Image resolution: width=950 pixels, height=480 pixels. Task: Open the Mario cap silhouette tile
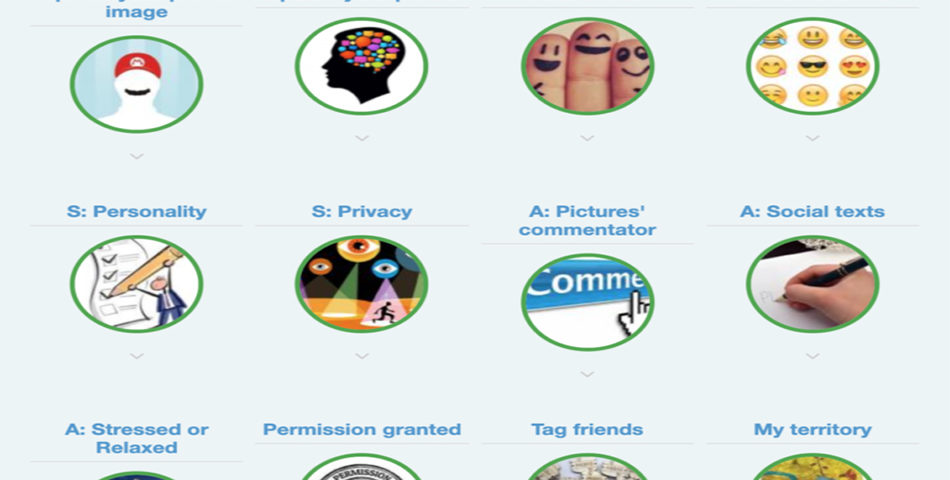(x=137, y=84)
